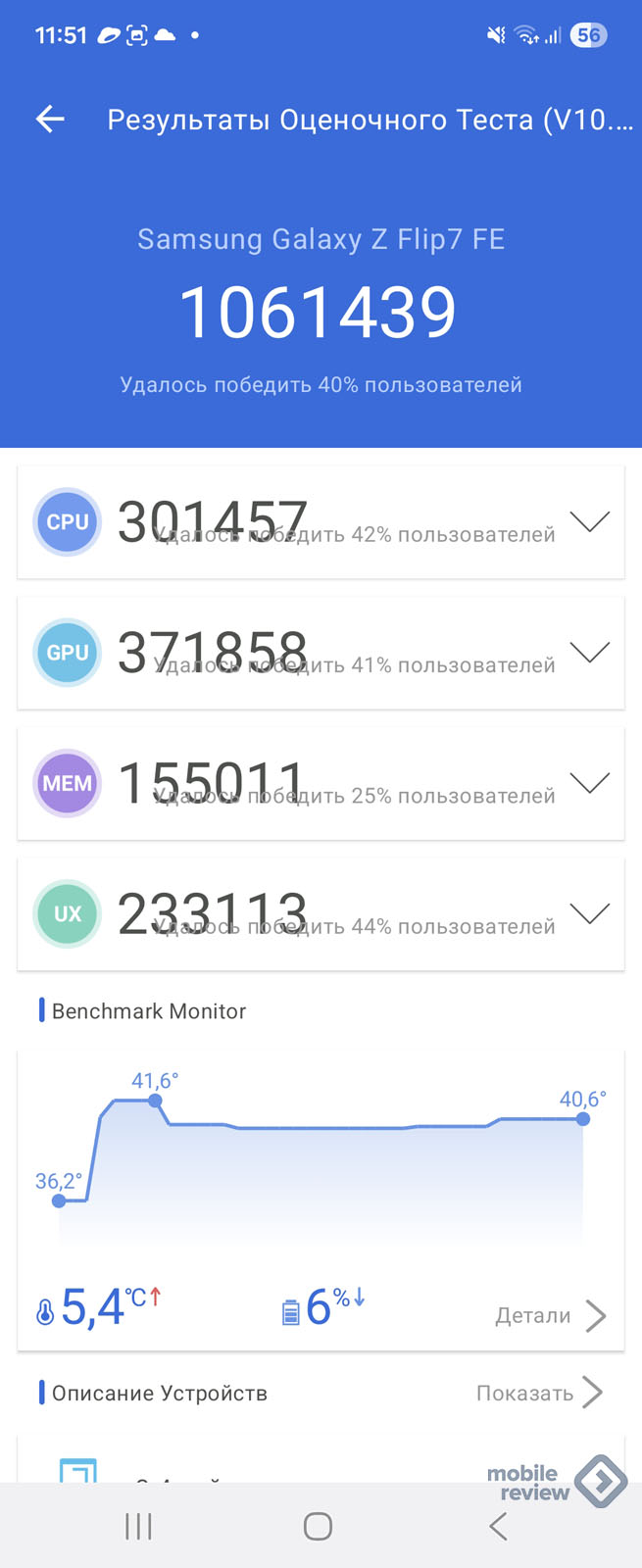Expand the GPU score breakdown
The height and width of the screenshot is (1568, 642).
pos(589,653)
